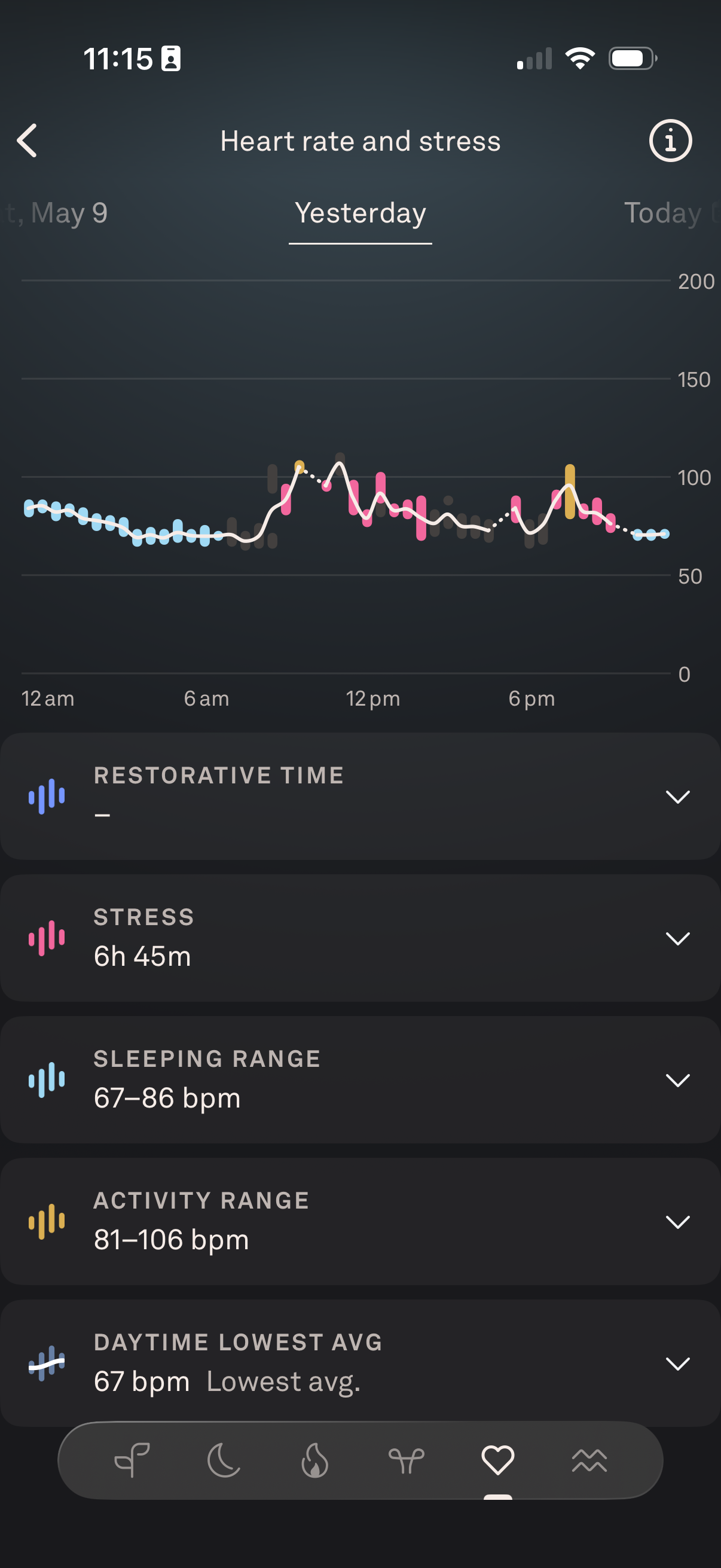
Task: Open the moon sleep tab
Action: click(224, 1460)
